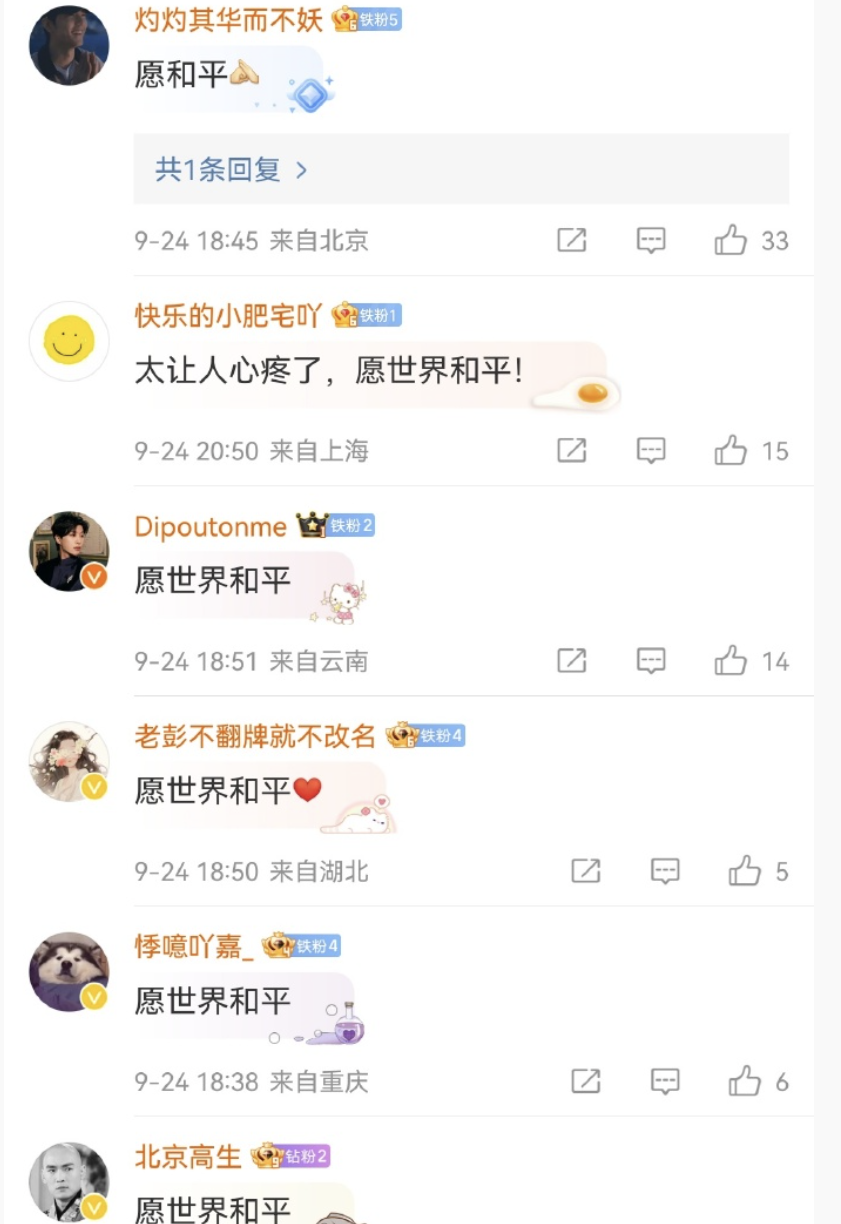The height and width of the screenshot is (1224, 841).
Task: Open 悸噫吖嘉_'s avatar thumbnail
Action: (x=69, y=970)
